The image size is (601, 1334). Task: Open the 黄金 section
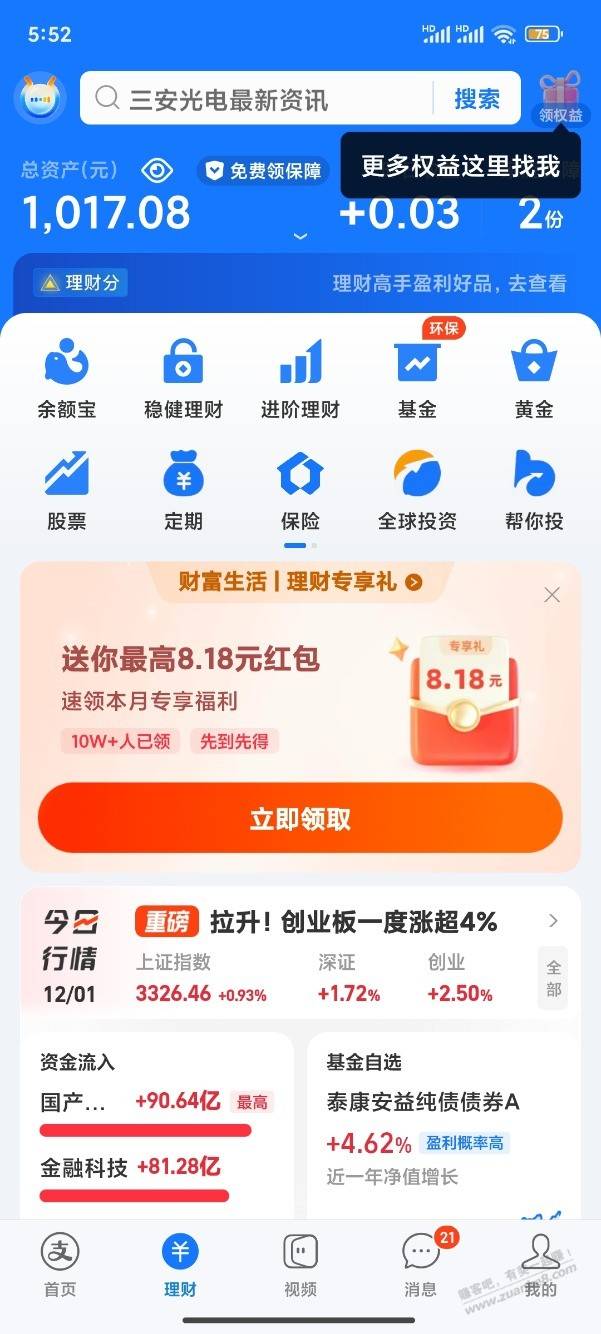pos(533,379)
